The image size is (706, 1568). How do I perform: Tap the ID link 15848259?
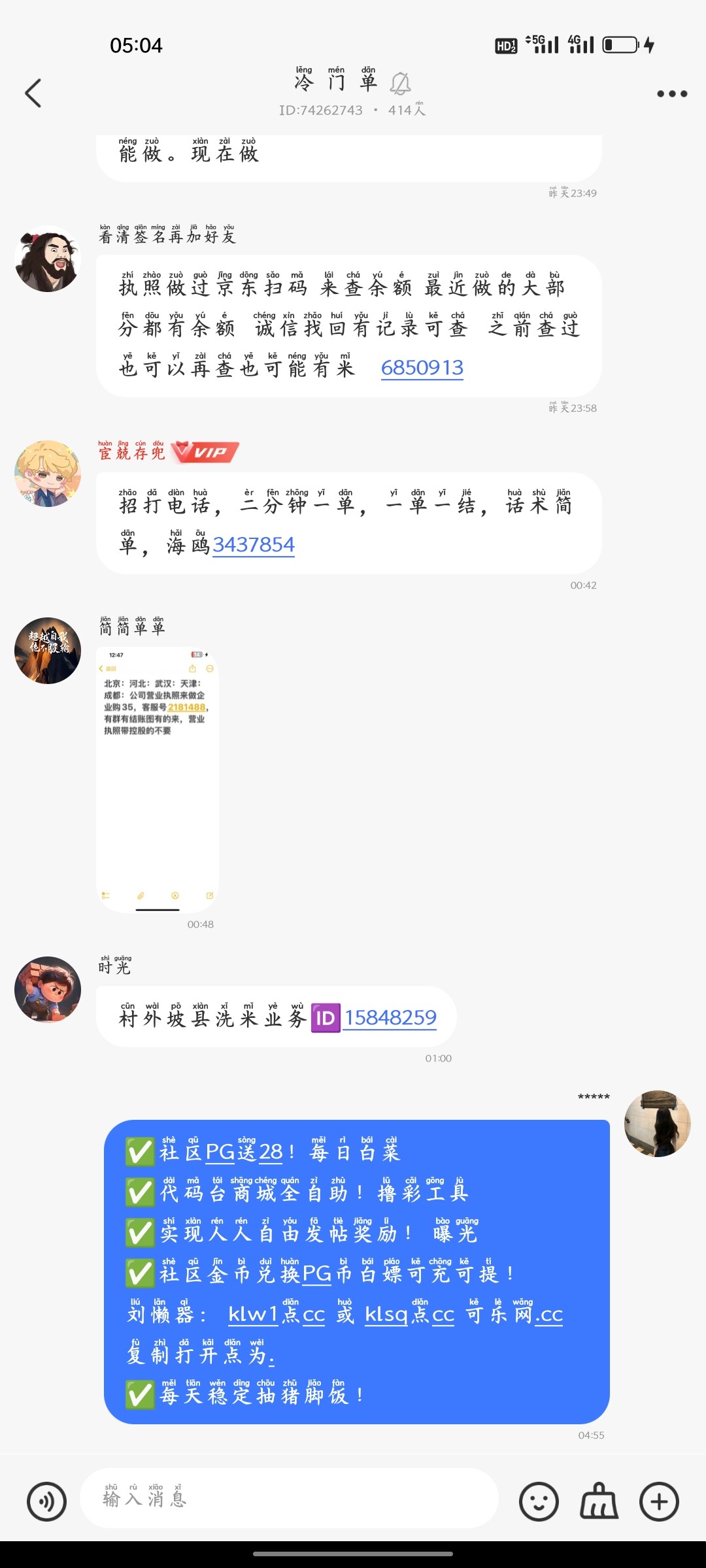390,1017
